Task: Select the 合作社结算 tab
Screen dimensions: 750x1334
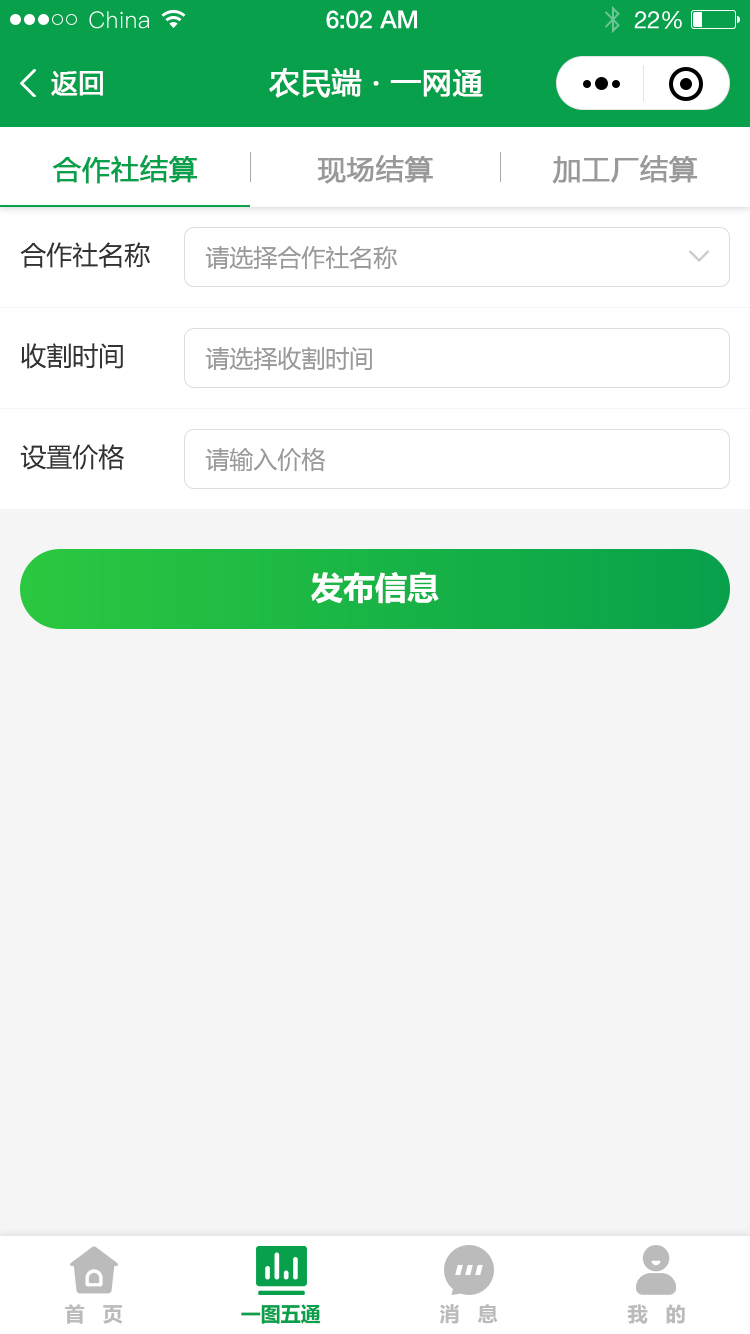Action: pyautogui.click(x=125, y=169)
